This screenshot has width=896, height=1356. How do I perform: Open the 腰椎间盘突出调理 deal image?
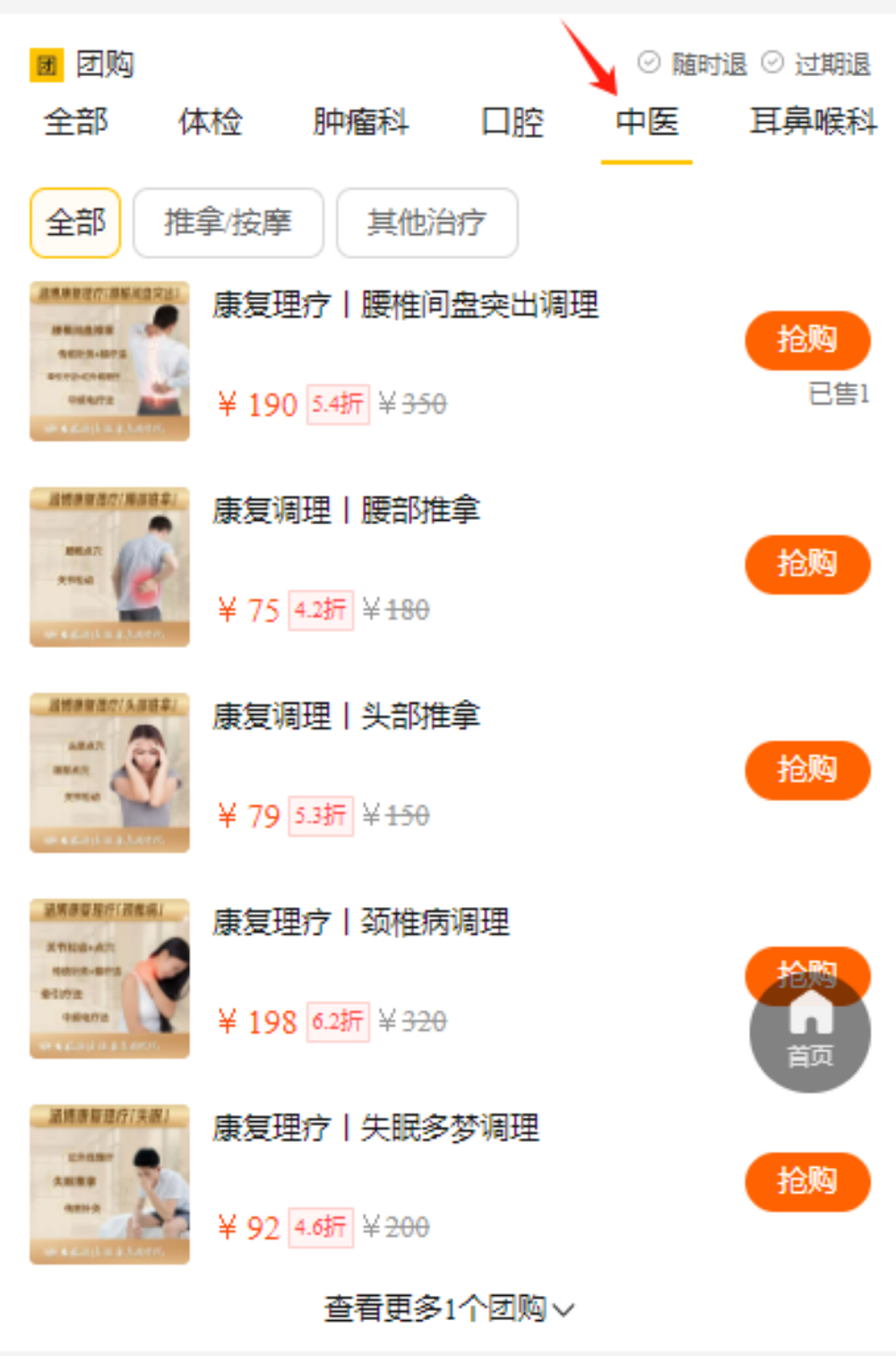(109, 361)
